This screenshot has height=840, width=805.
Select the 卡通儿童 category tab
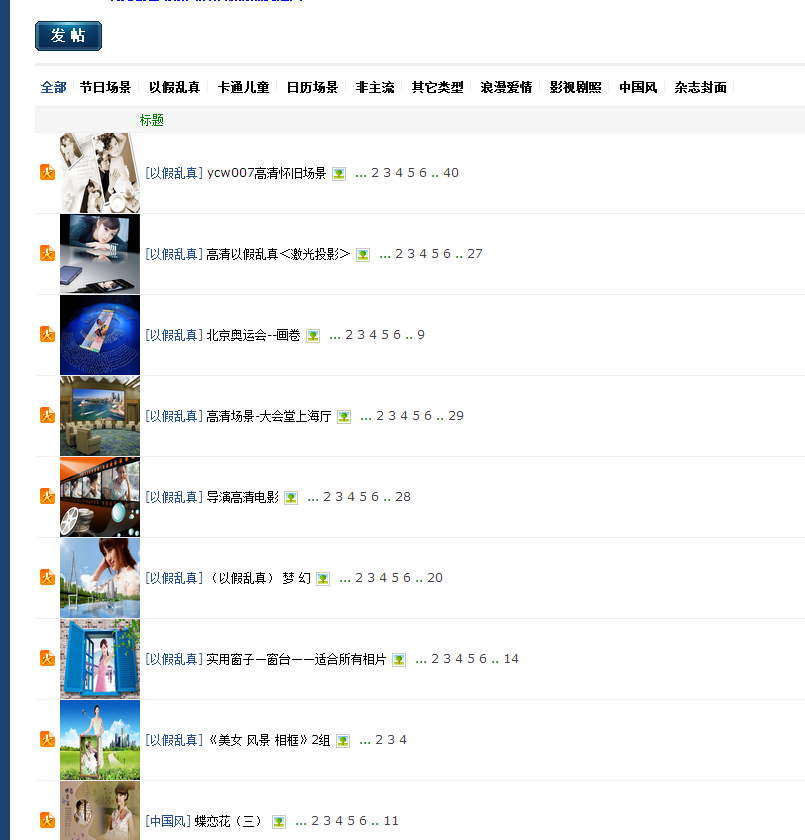coord(243,88)
